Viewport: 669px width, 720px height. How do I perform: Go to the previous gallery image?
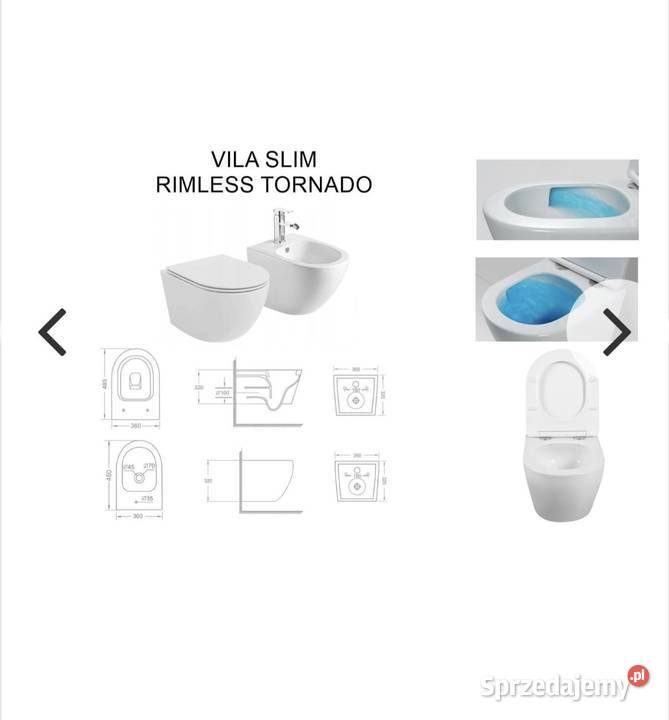(x=52, y=332)
